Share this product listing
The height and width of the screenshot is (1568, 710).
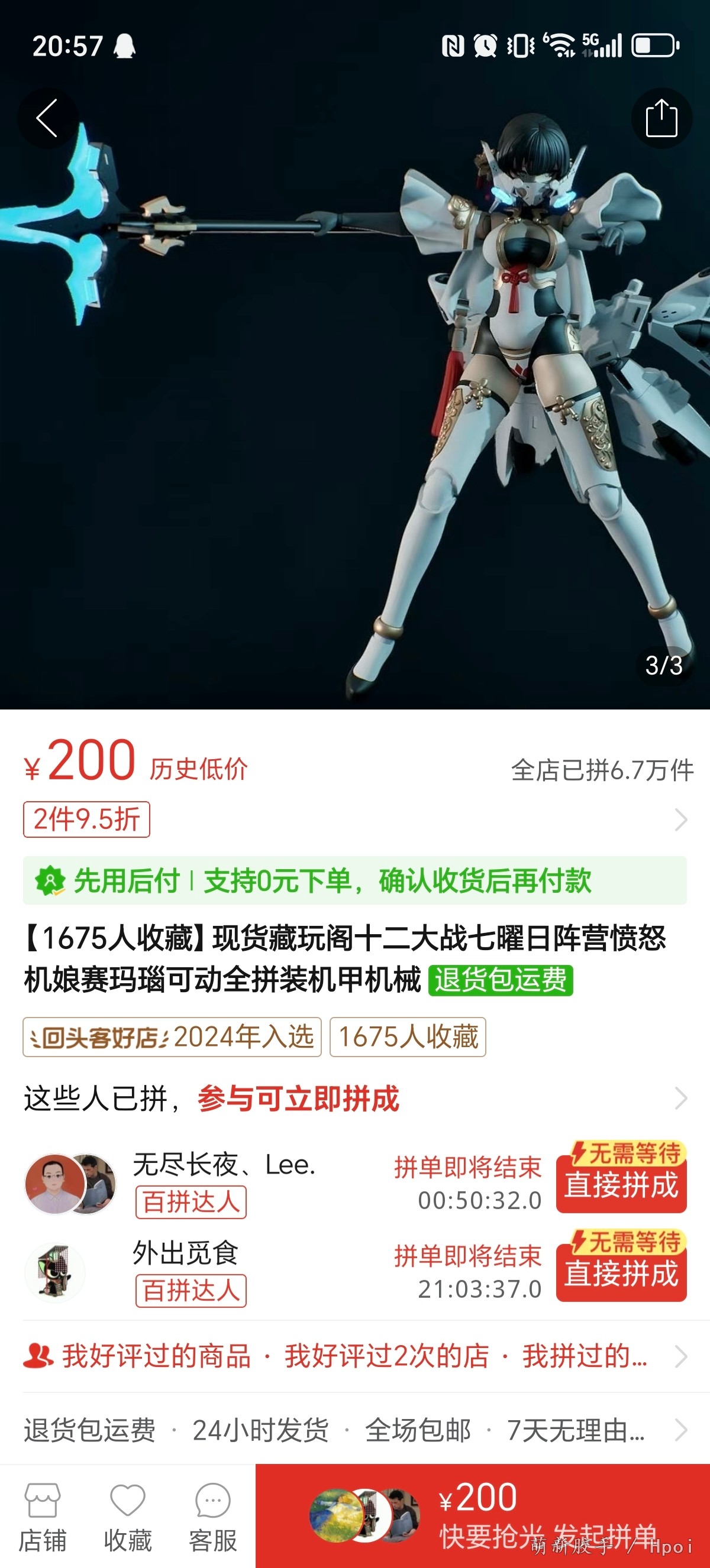[x=661, y=118]
